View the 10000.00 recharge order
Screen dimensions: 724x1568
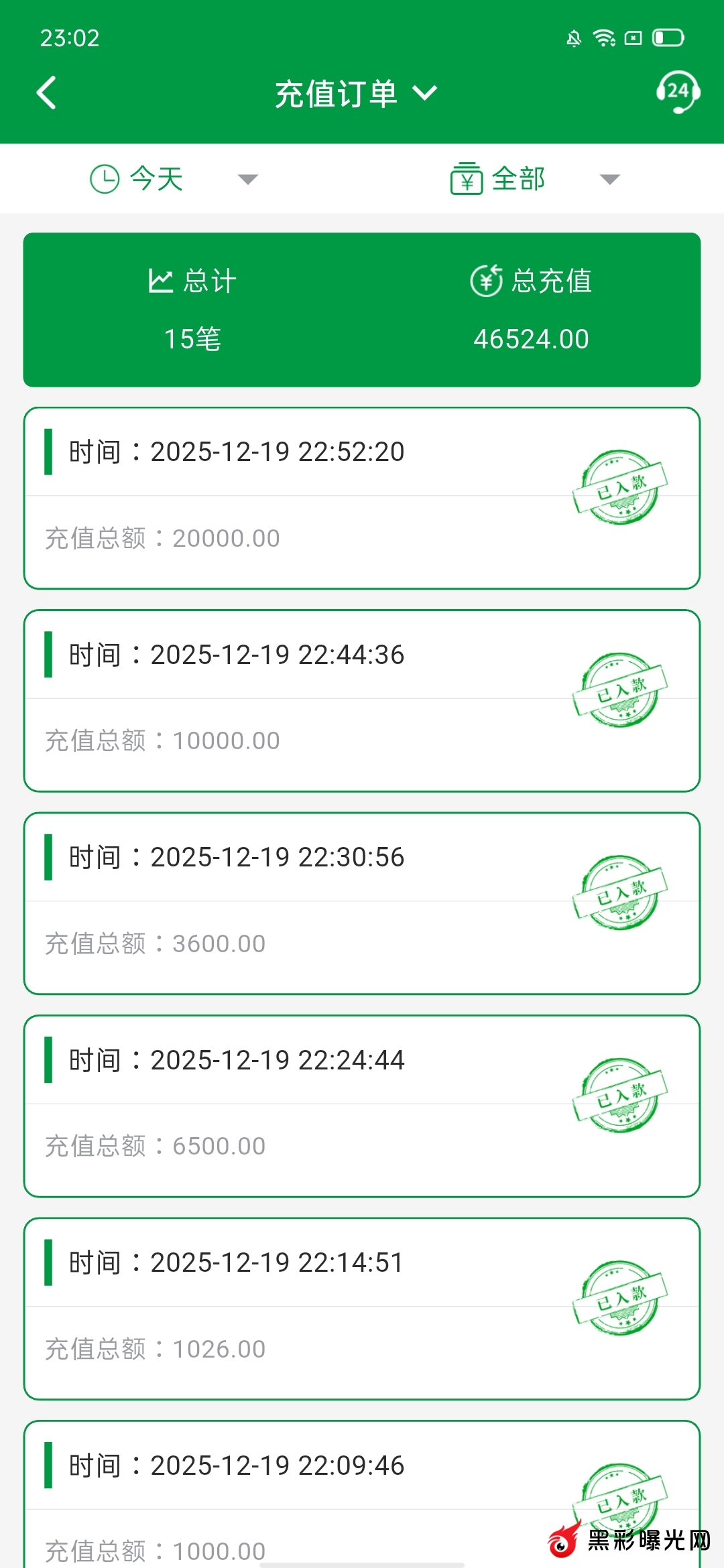tap(362, 701)
